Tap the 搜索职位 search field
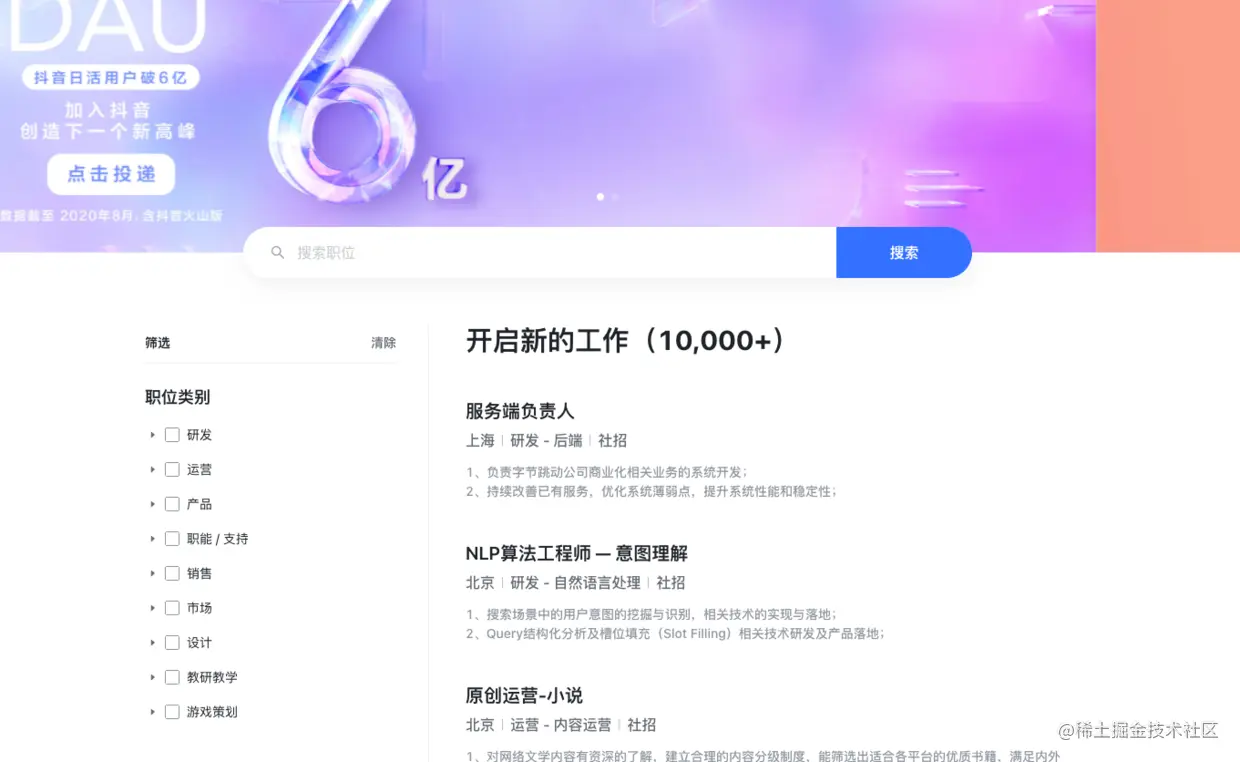1240x762 pixels. [560, 253]
